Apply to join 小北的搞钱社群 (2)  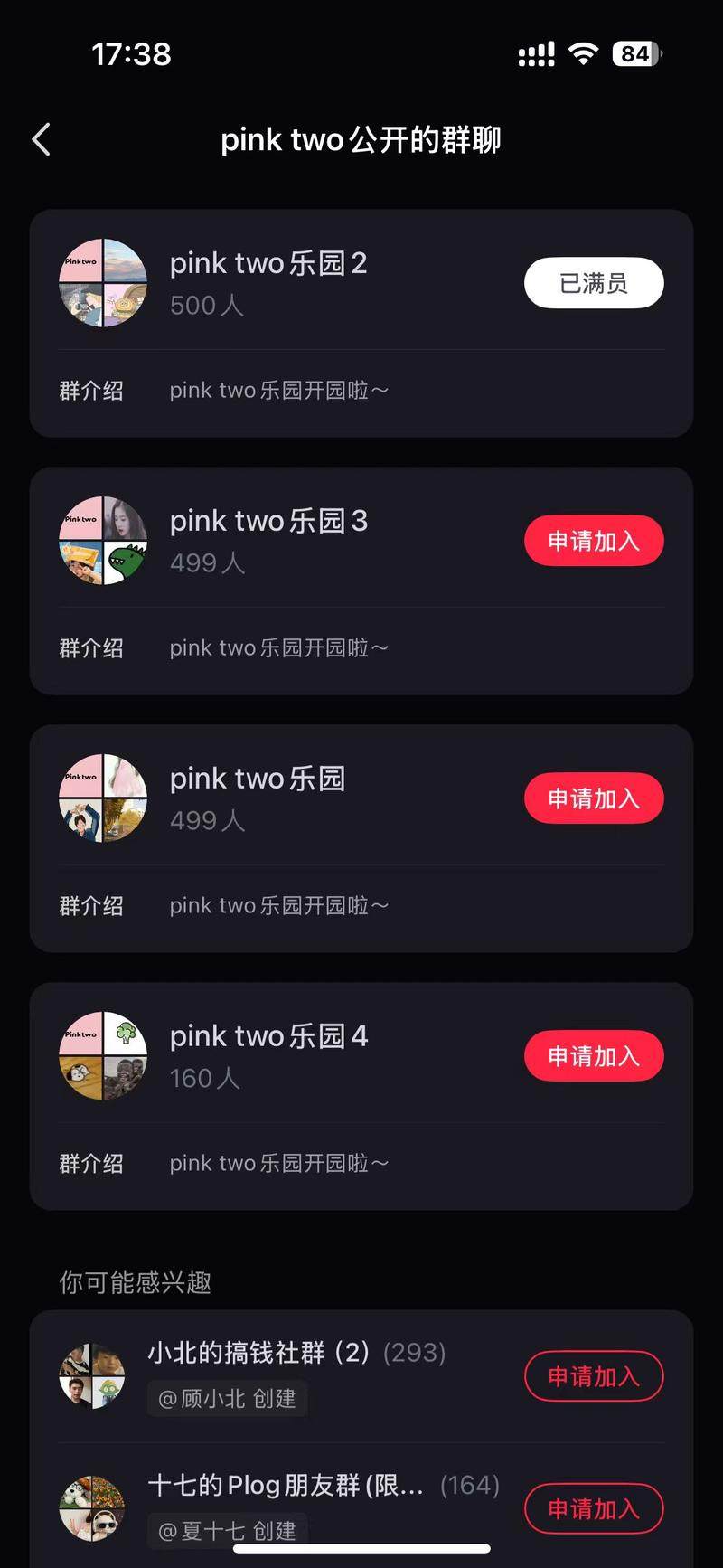[594, 1376]
